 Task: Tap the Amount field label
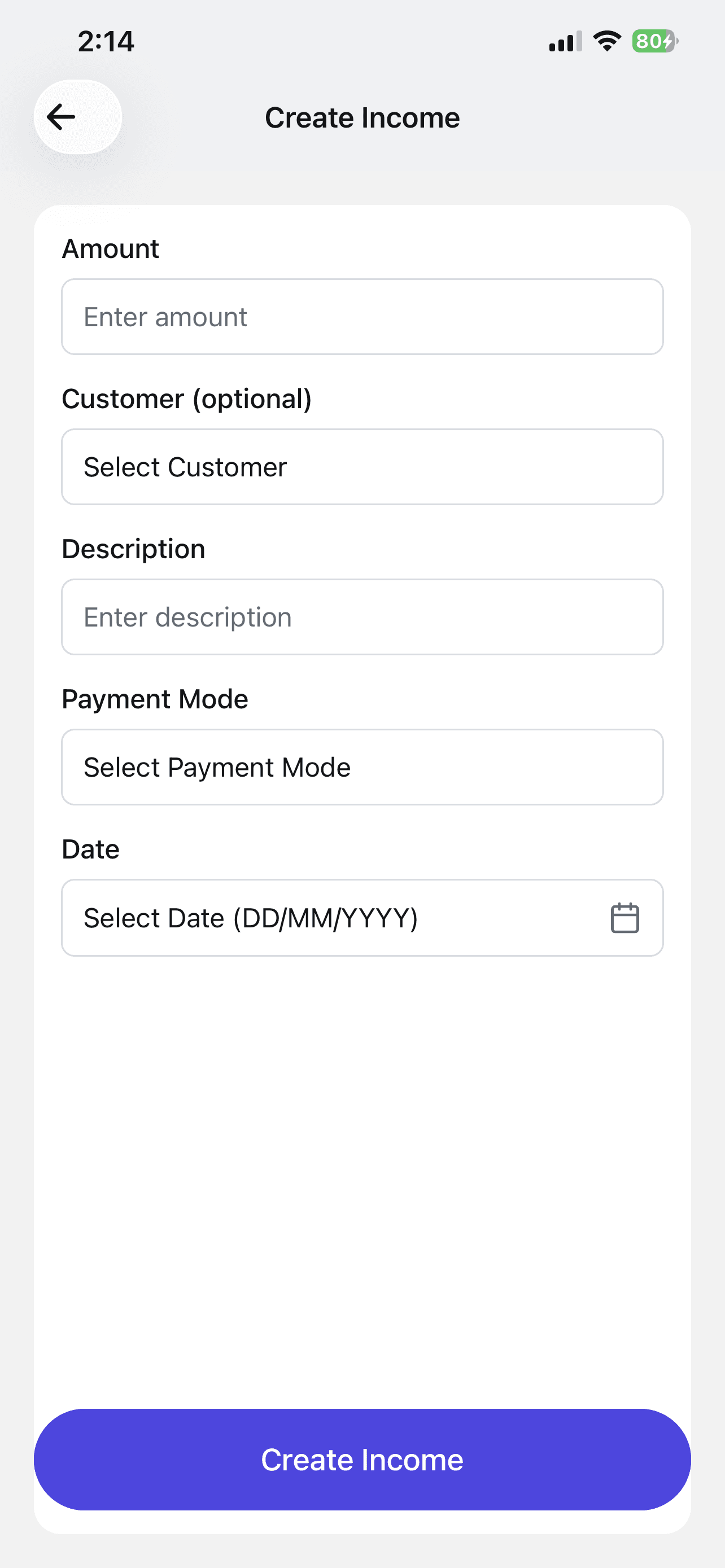110,248
